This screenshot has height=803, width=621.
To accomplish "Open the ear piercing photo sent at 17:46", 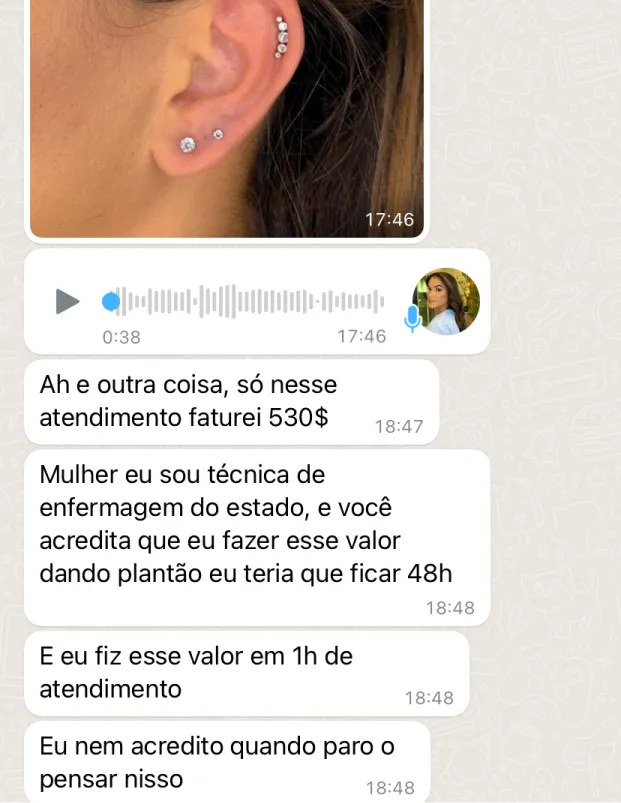I will click(227, 118).
